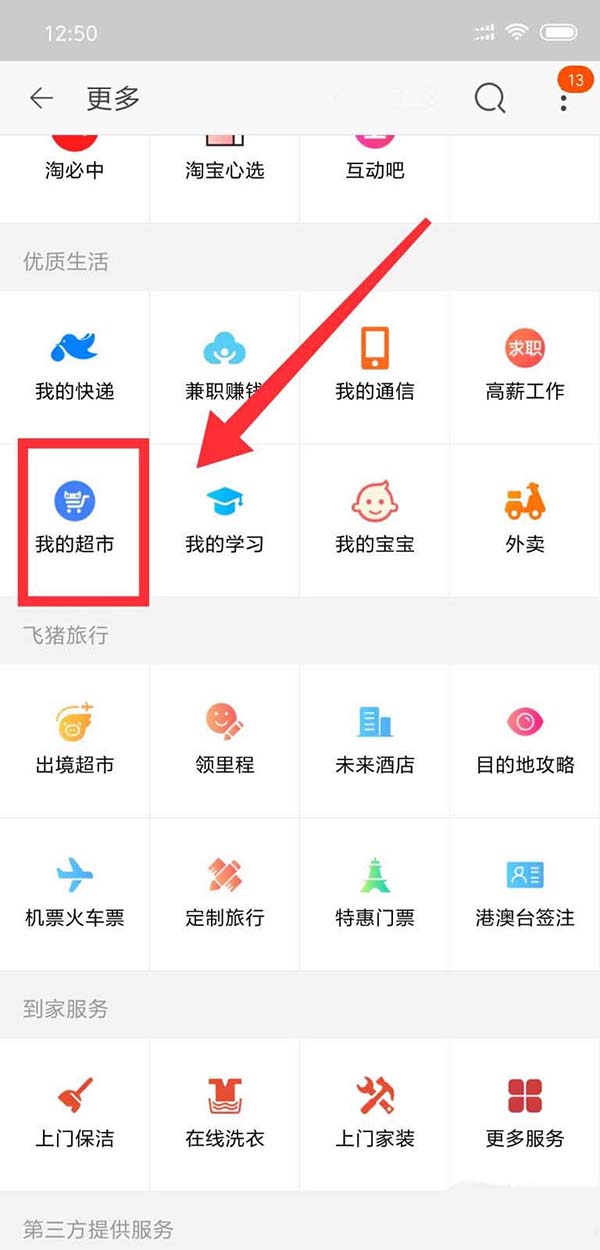Open 出境超市

[x=75, y=741]
